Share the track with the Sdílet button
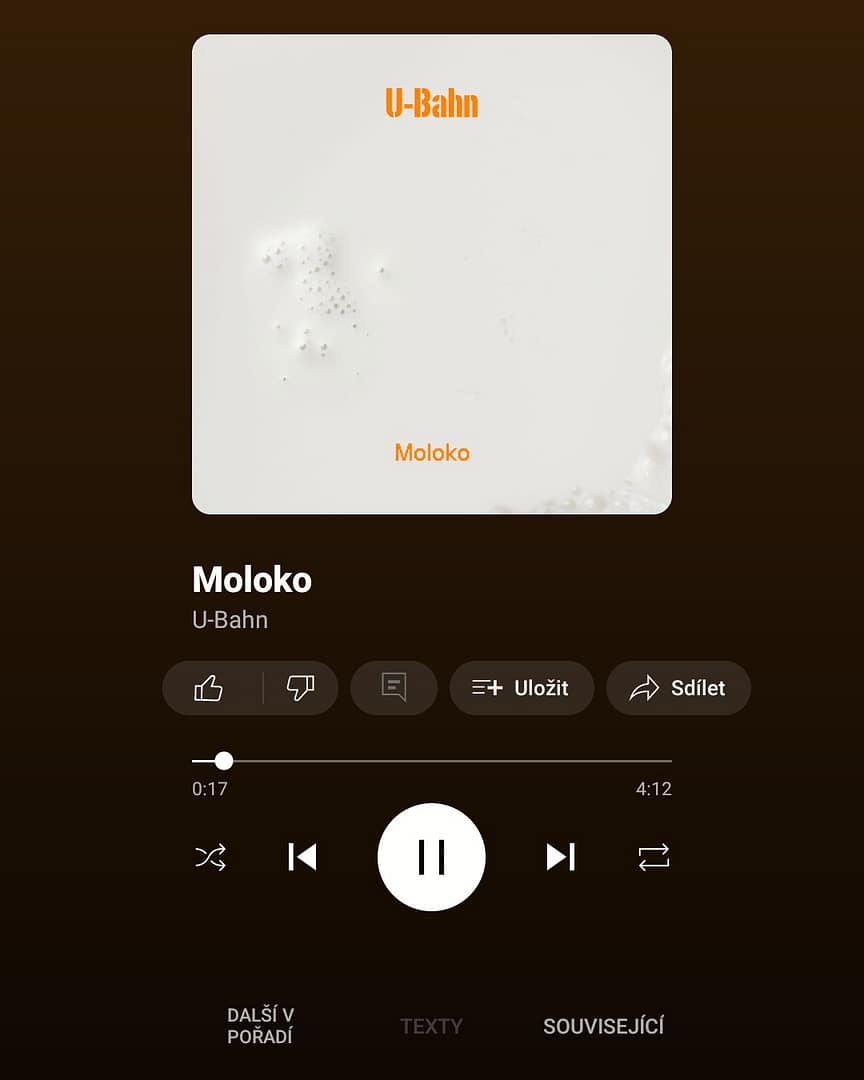This screenshot has width=864, height=1080. [x=678, y=688]
